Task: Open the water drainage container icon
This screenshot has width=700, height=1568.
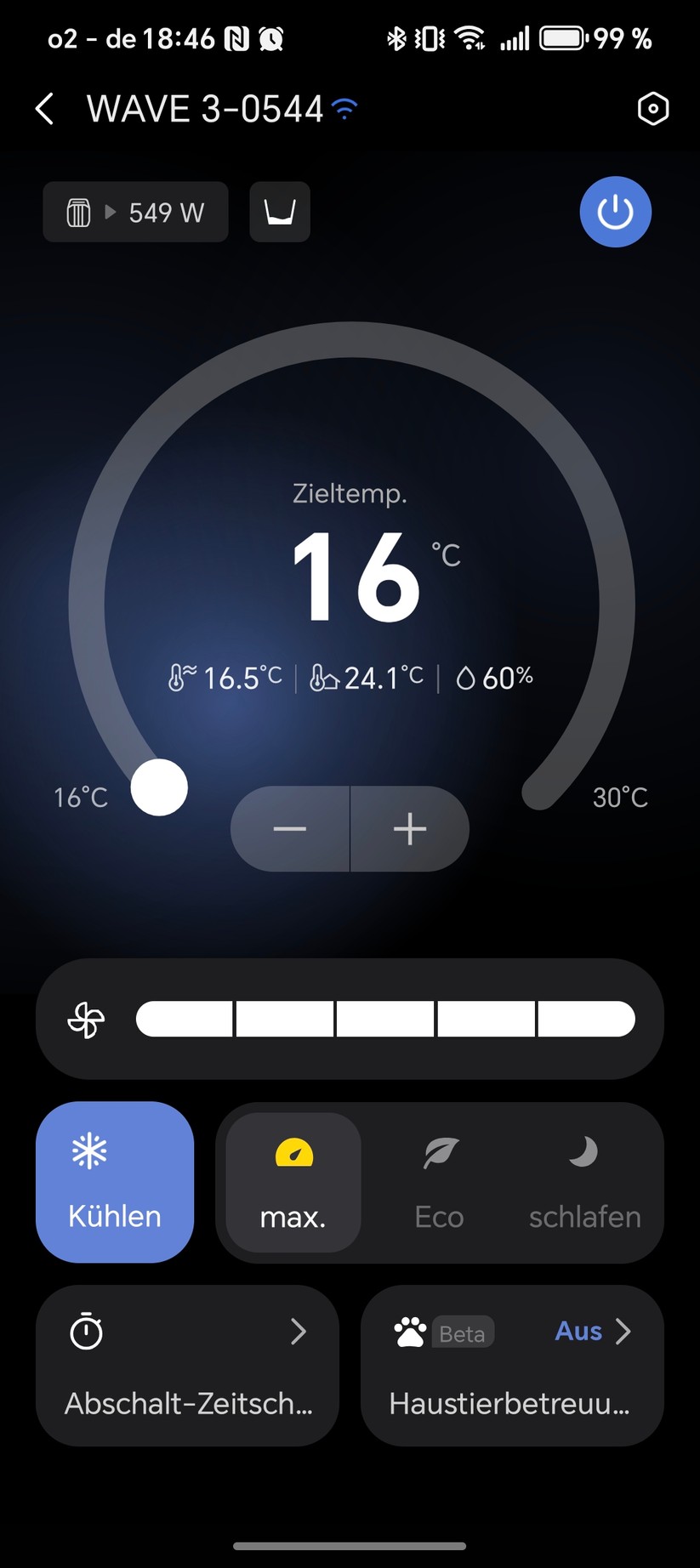Action: tap(280, 212)
